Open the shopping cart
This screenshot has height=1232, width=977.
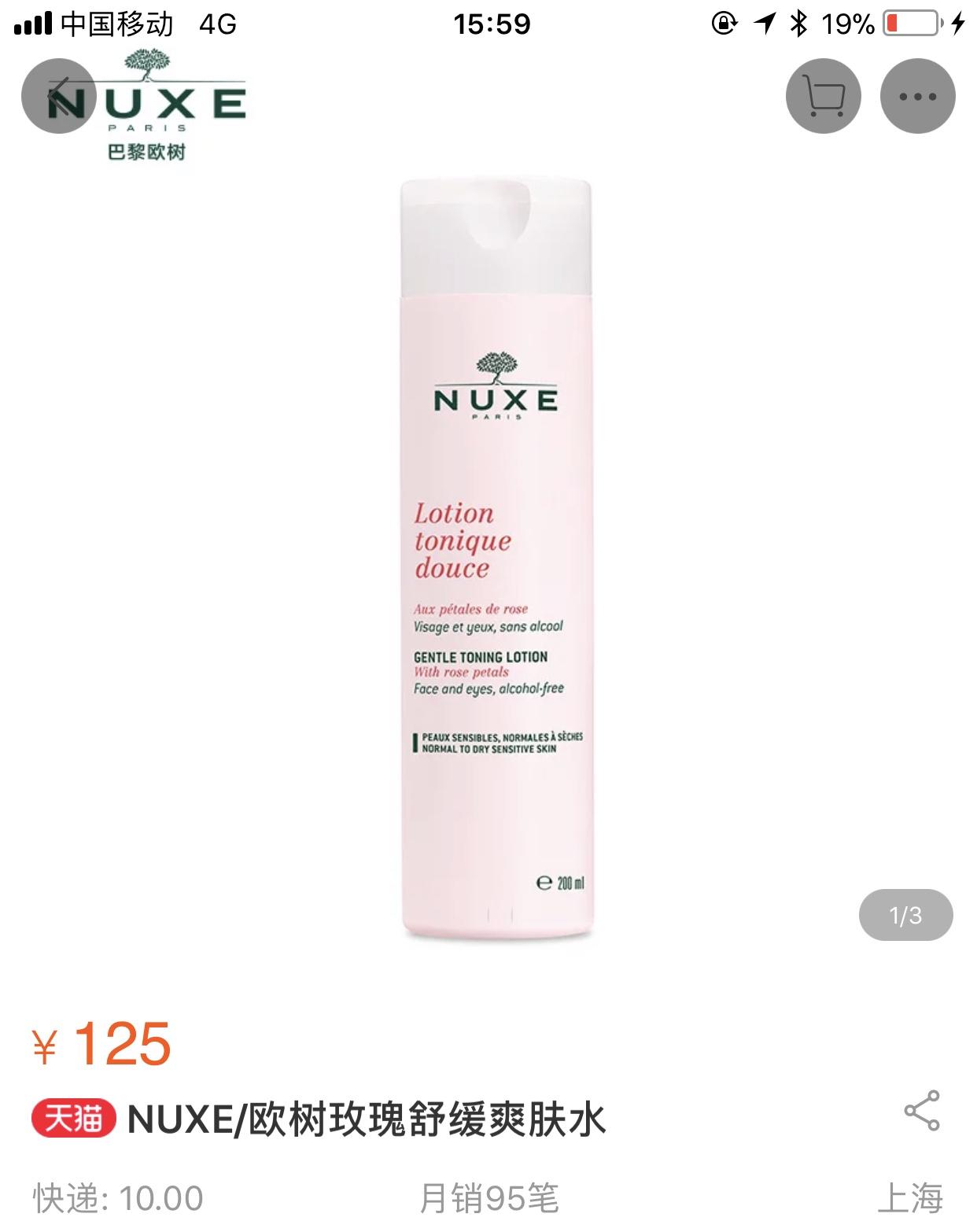click(824, 96)
